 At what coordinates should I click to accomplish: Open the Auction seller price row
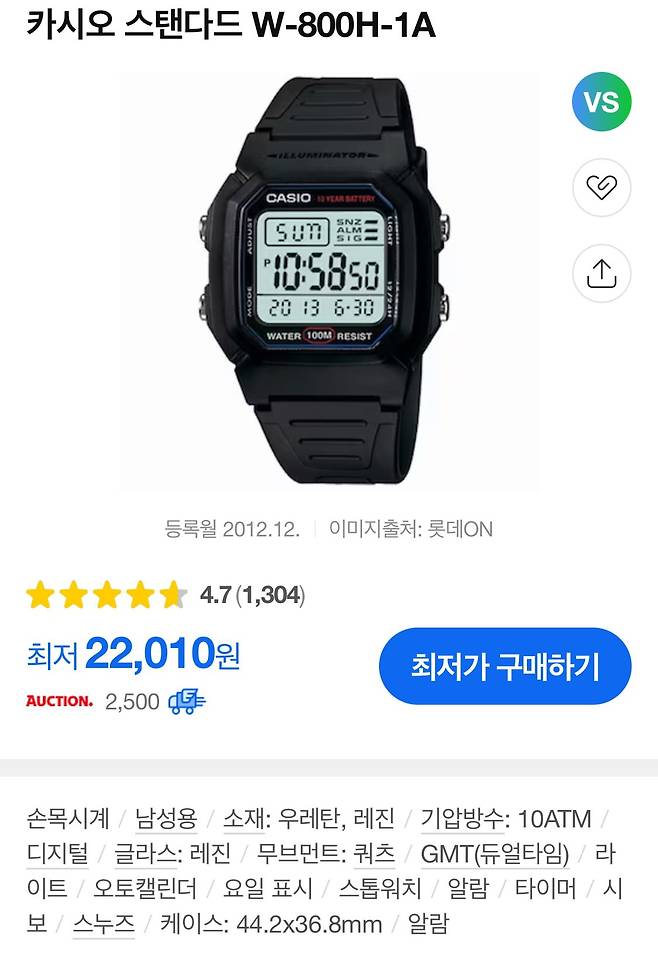tap(115, 702)
